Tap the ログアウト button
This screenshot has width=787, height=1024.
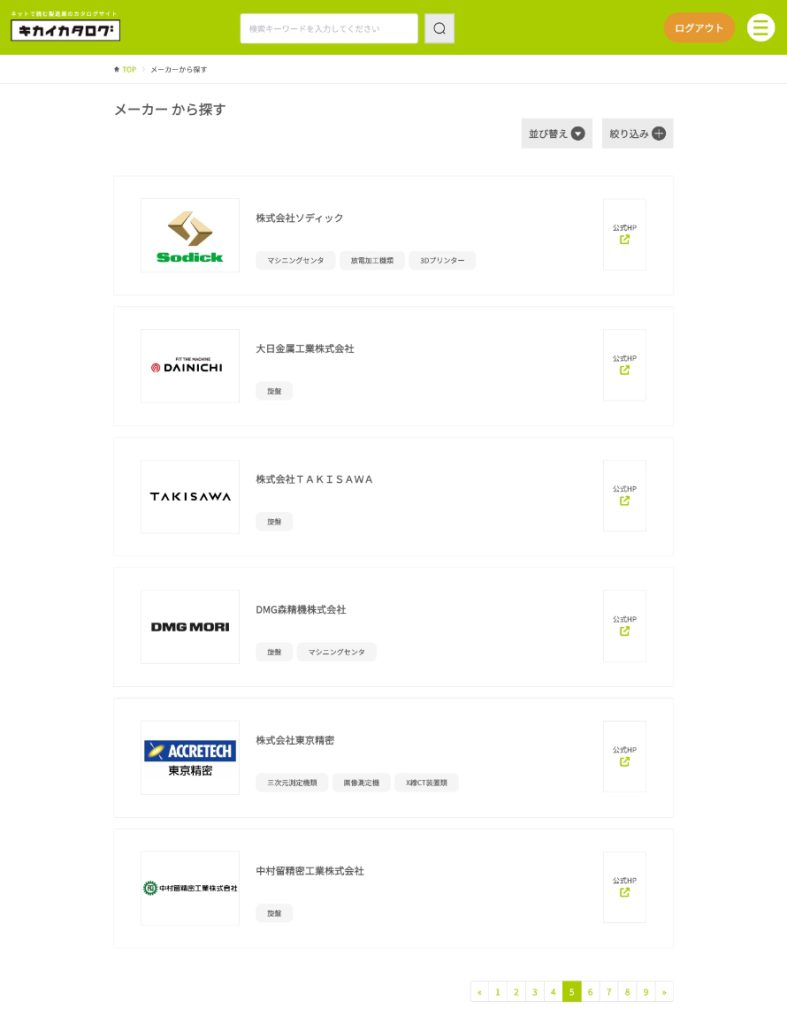699,28
